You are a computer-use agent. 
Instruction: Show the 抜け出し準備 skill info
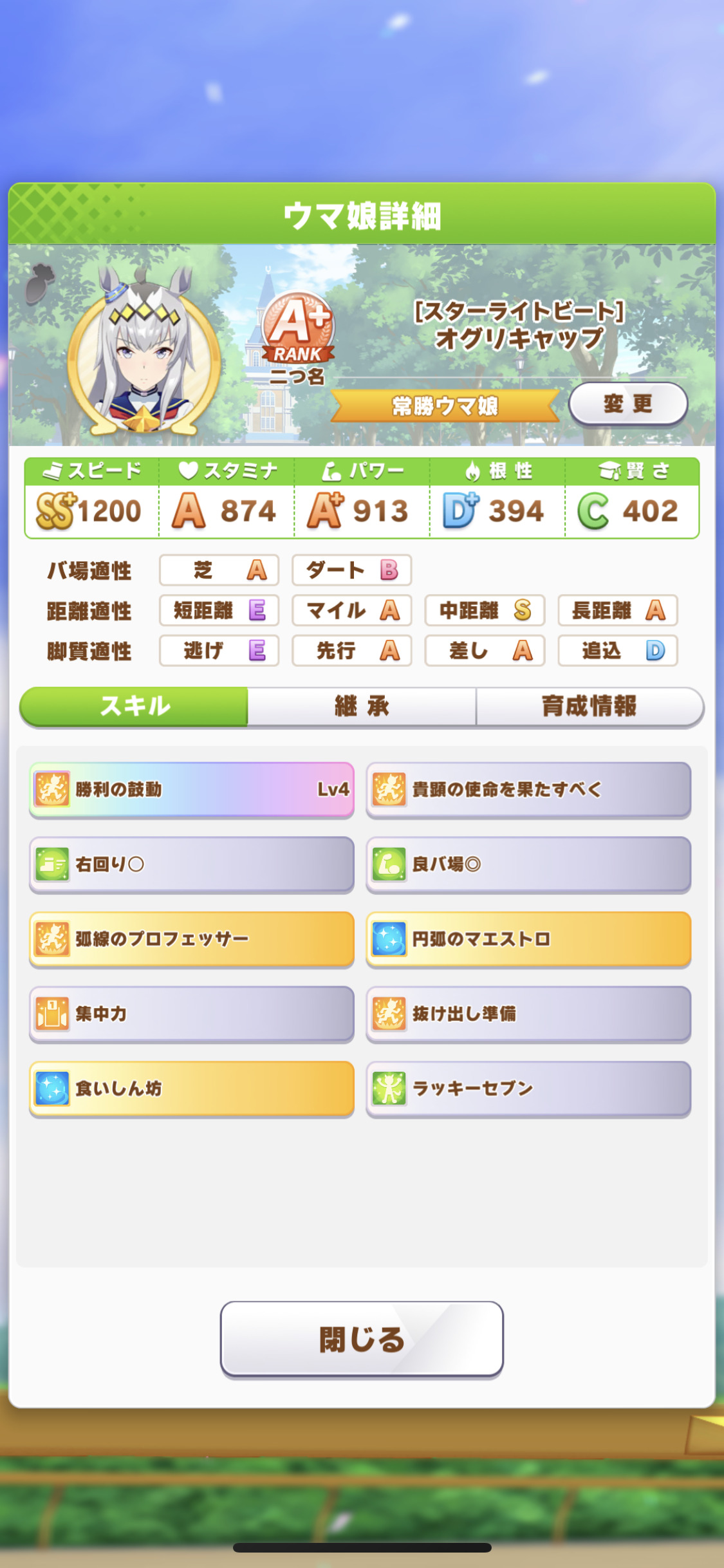(528, 1013)
